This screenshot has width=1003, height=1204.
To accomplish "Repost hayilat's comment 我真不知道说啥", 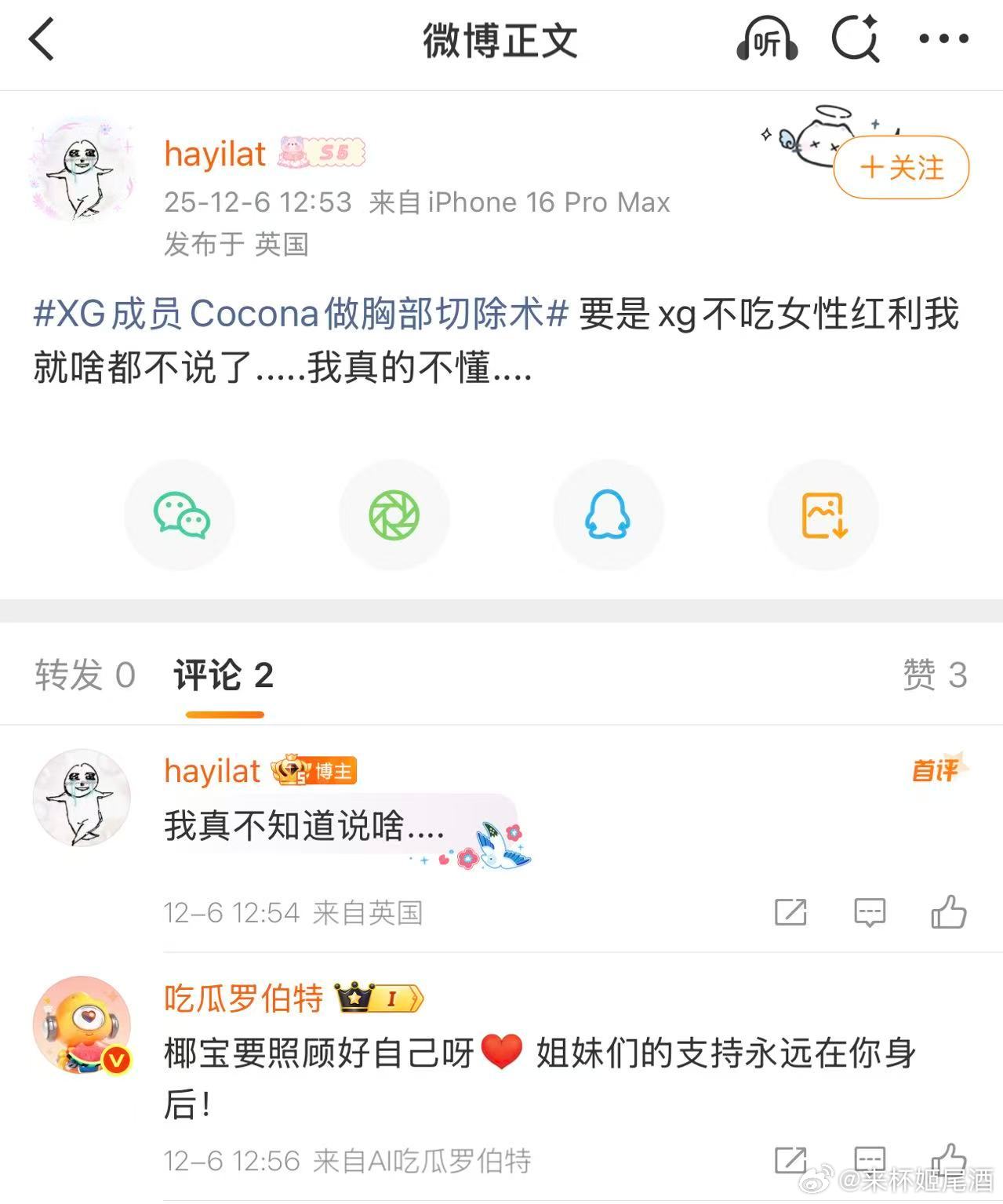I will click(790, 912).
